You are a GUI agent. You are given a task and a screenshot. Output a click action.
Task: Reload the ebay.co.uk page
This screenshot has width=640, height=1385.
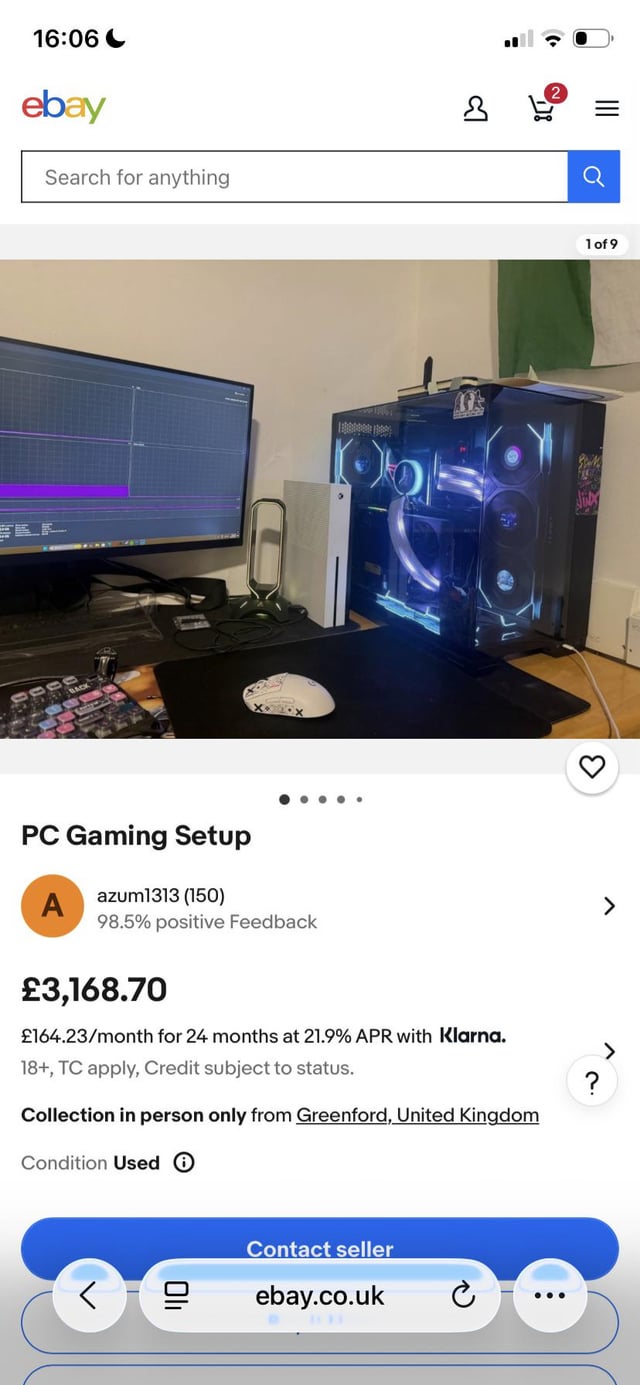coord(463,1296)
